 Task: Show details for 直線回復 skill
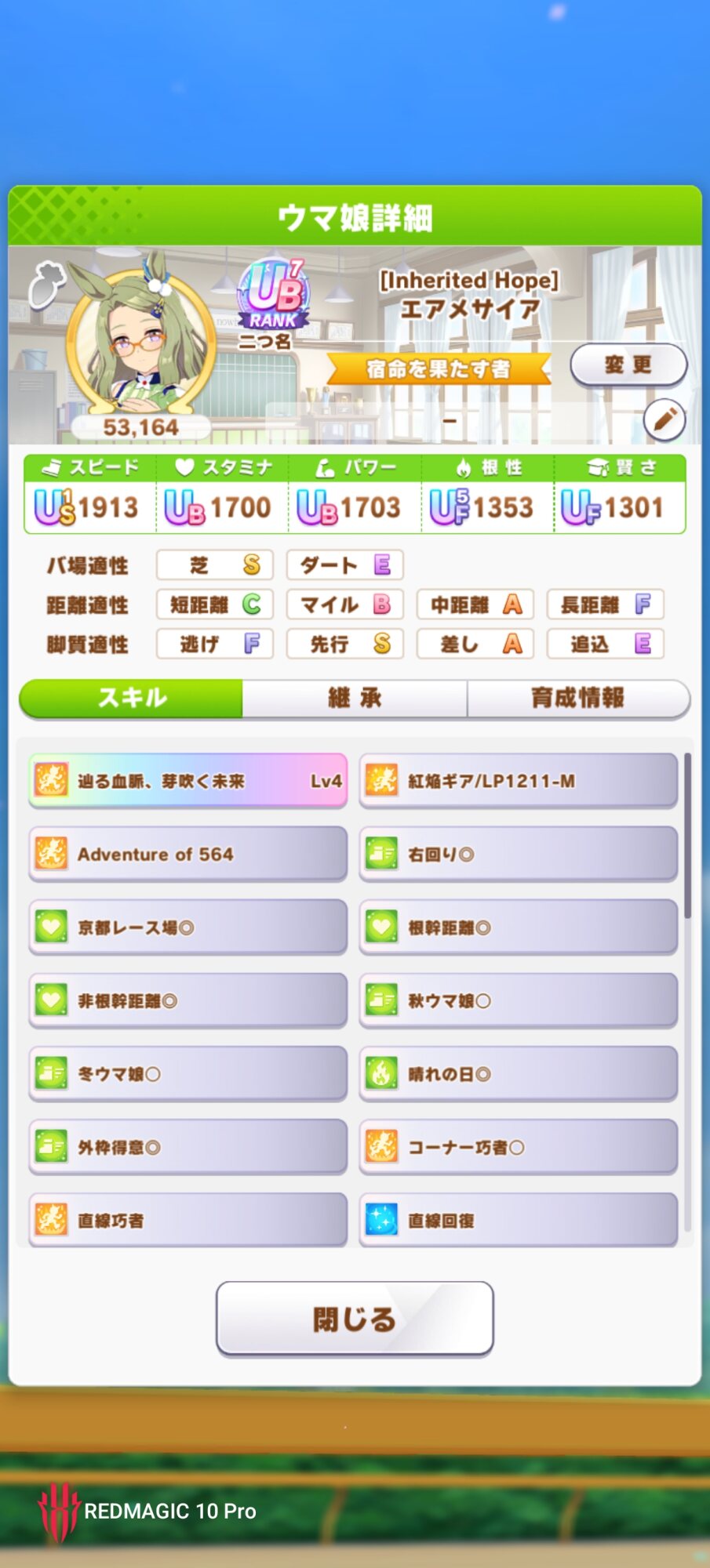click(519, 1220)
